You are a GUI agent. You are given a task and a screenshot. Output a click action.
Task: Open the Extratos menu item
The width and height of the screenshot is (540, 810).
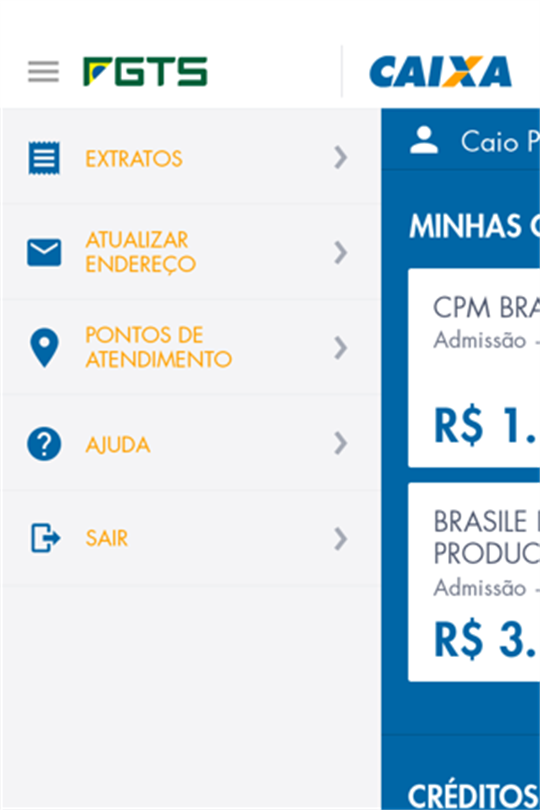[191, 158]
